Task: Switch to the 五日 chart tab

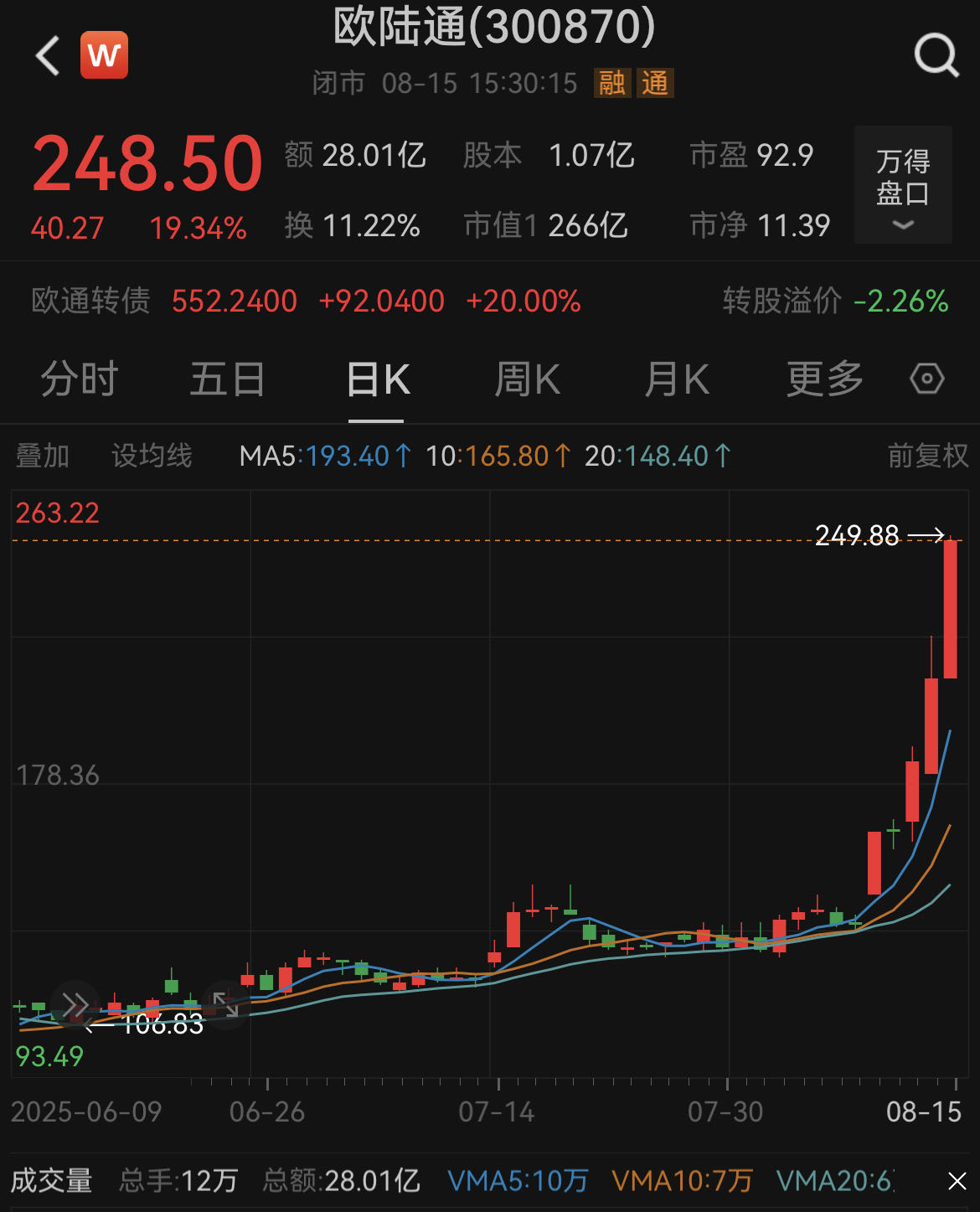Action: pos(227,379)
